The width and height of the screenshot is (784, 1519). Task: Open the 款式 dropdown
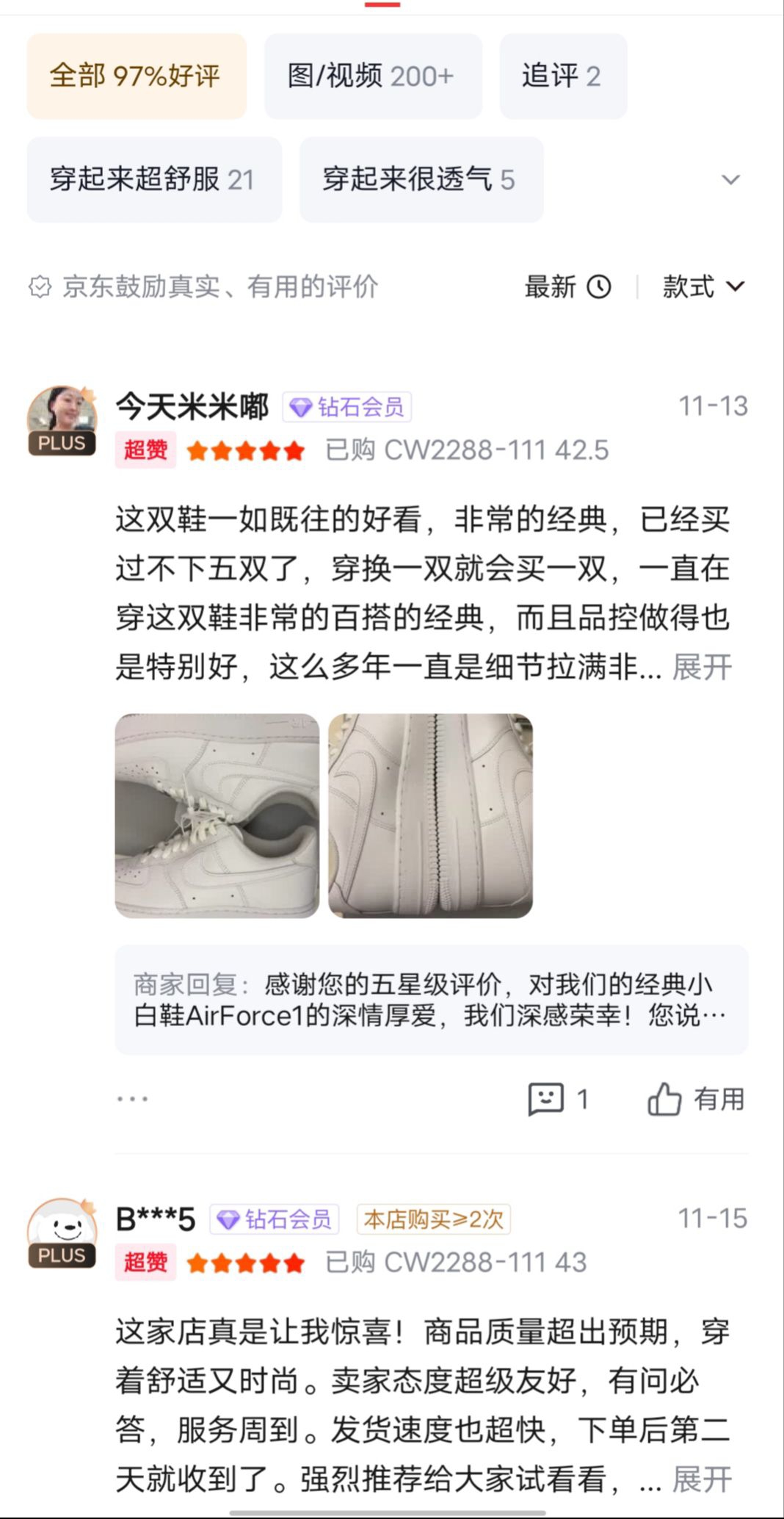point(703,286)
